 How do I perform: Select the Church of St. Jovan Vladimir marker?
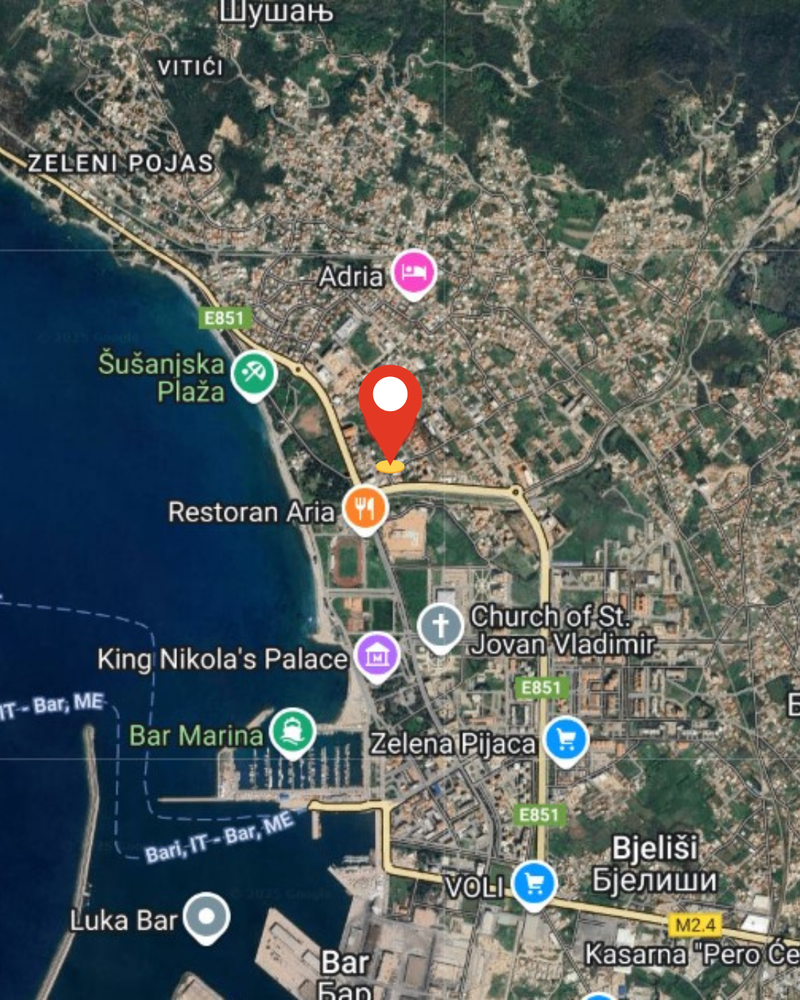[440, 627]
